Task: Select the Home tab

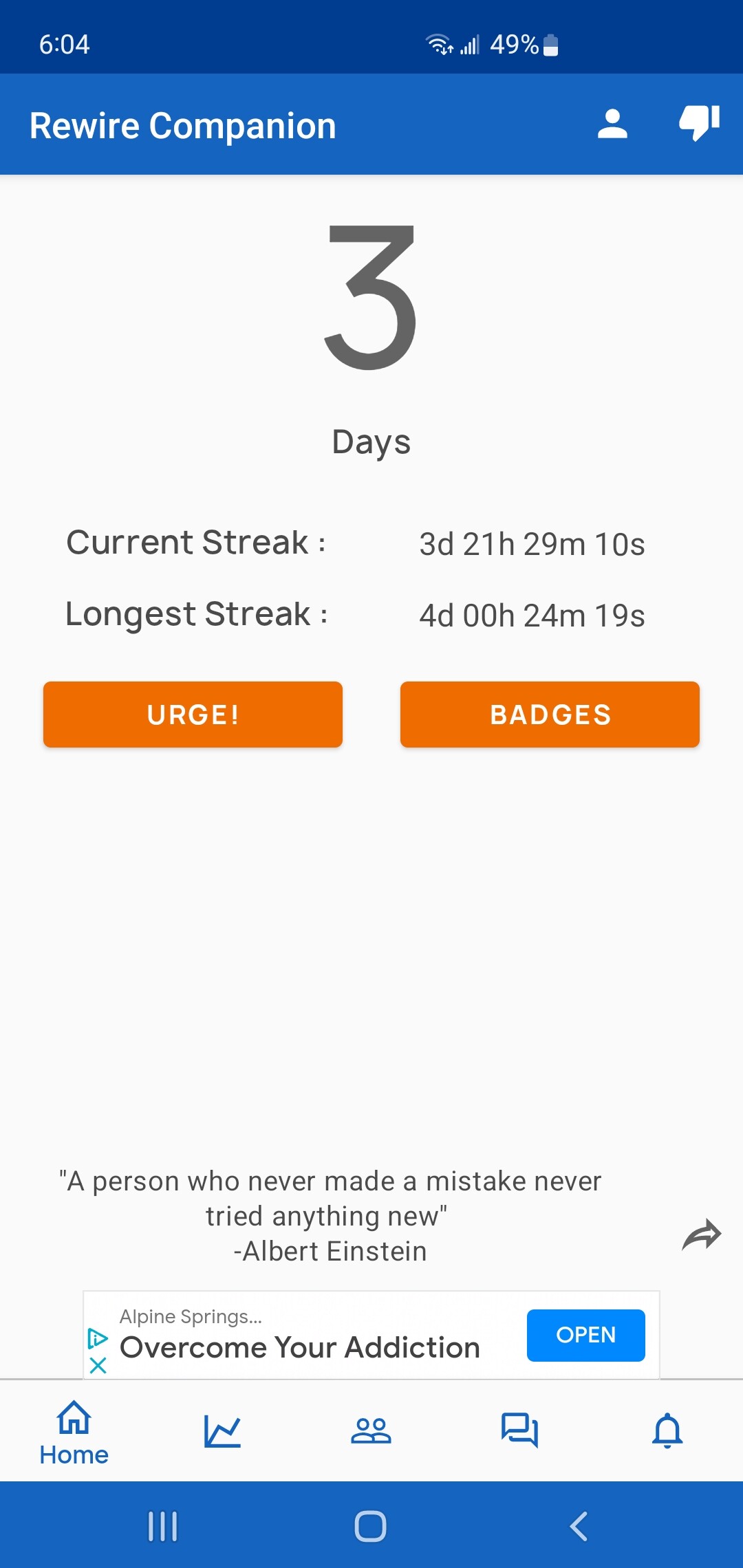Action: [x=74, y=1433]
